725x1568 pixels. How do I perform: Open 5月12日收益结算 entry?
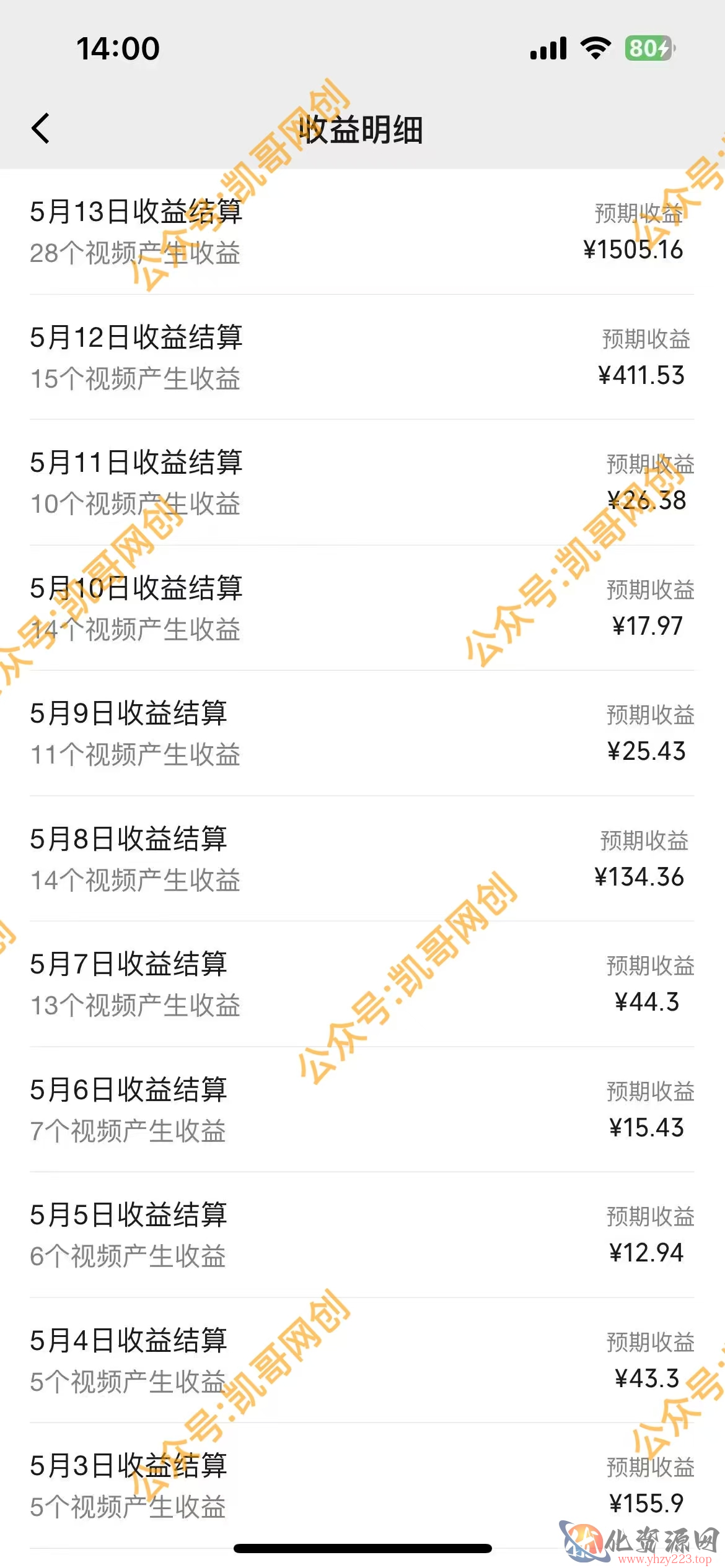tap(362, 357)
